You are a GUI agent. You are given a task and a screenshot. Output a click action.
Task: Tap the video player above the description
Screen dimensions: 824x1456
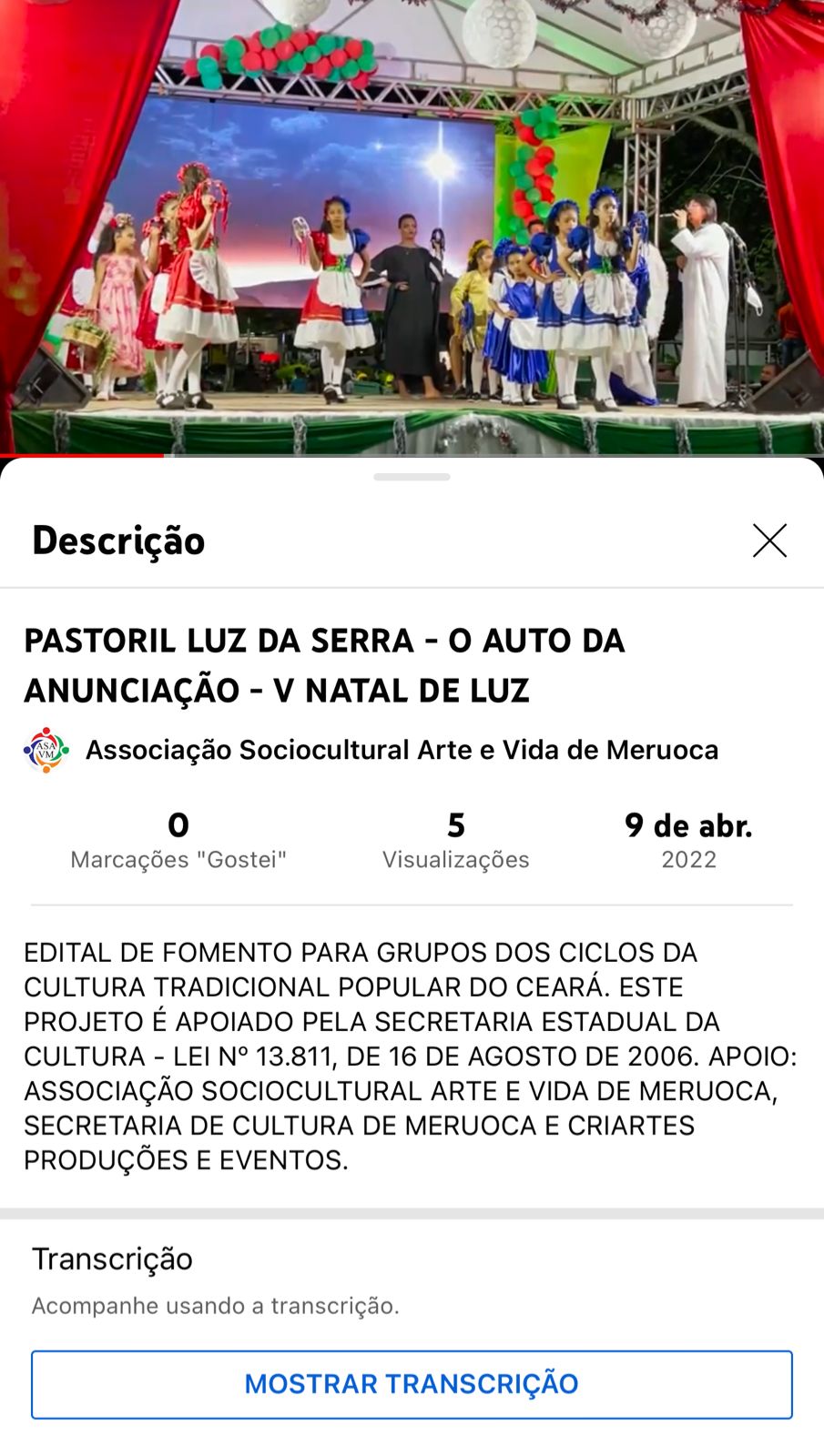coord(412,227)
